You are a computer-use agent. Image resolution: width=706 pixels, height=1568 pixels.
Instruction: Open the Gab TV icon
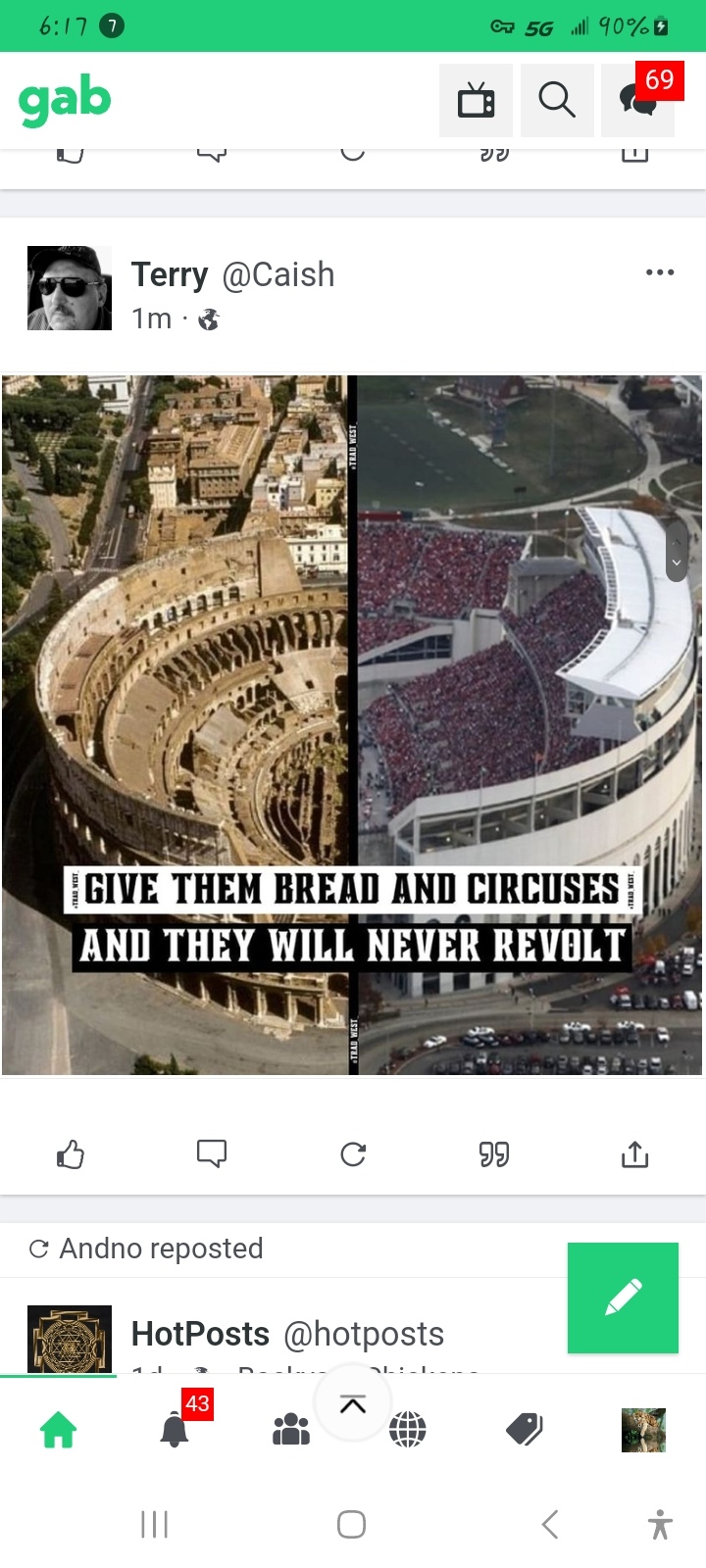tap(476, 100)
